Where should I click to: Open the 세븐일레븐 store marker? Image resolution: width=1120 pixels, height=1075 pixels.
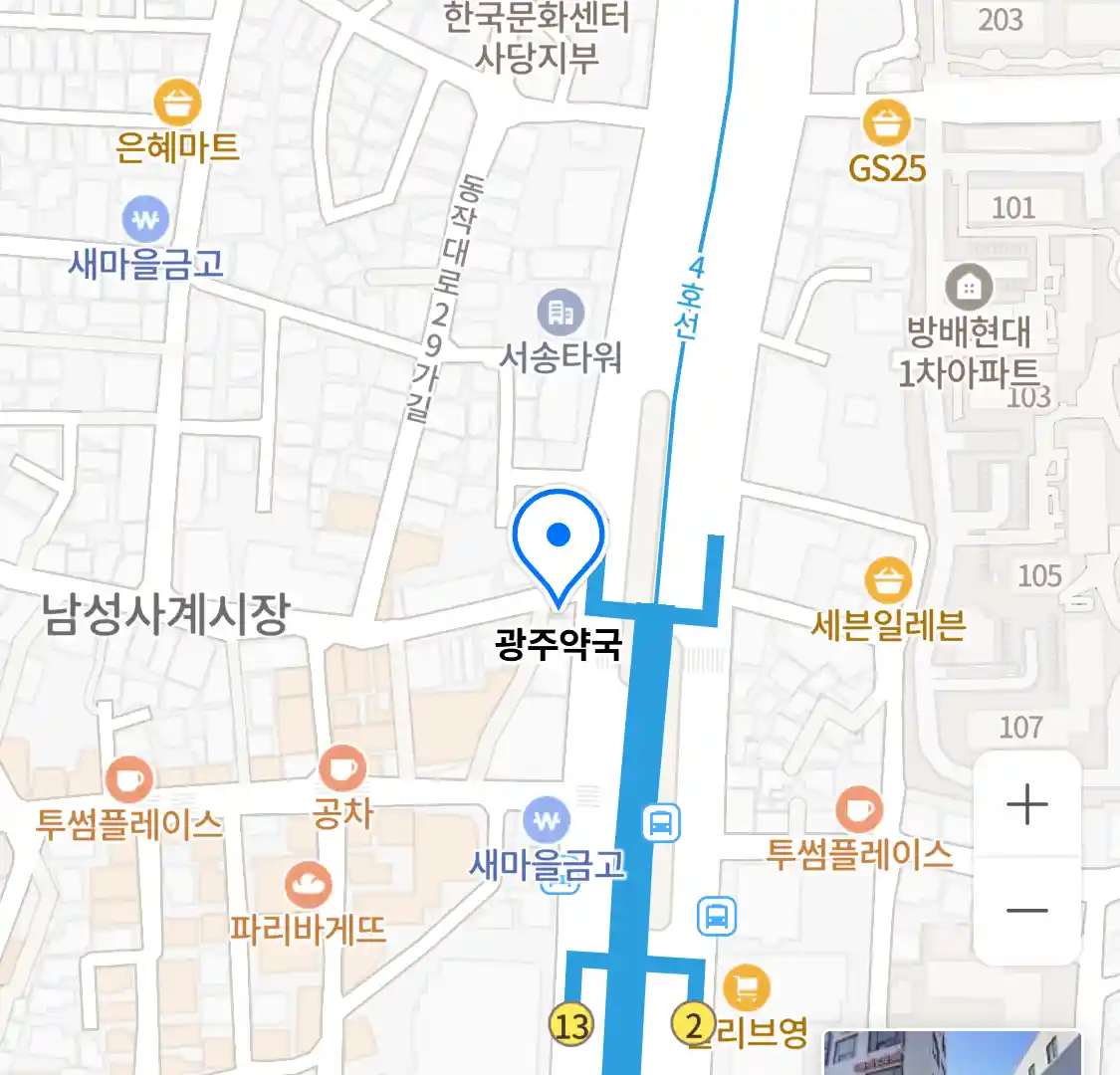point(887,582)
